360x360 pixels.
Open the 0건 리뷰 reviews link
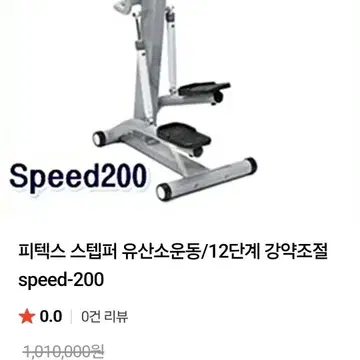[x=104, y=316]
